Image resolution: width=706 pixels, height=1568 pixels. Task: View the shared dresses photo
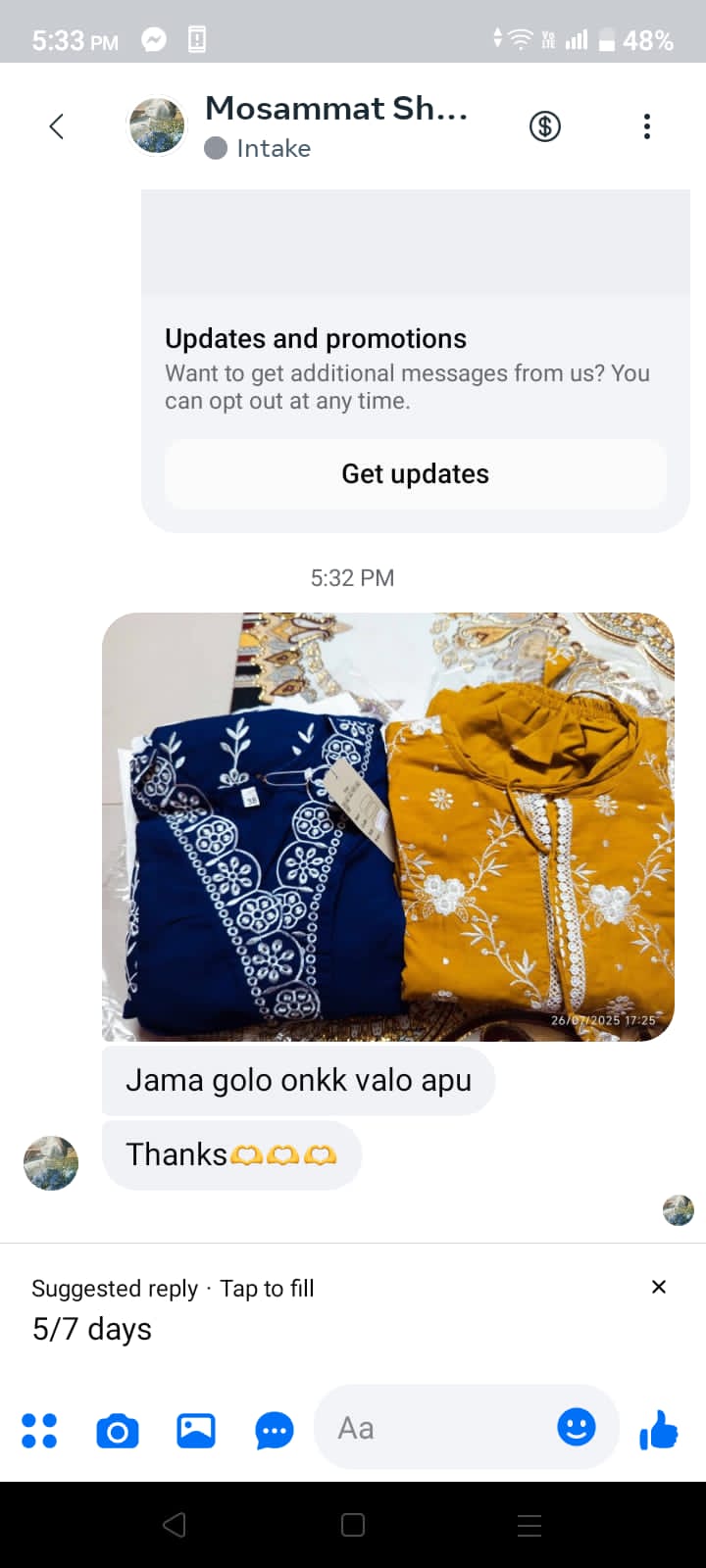[388, 826]
